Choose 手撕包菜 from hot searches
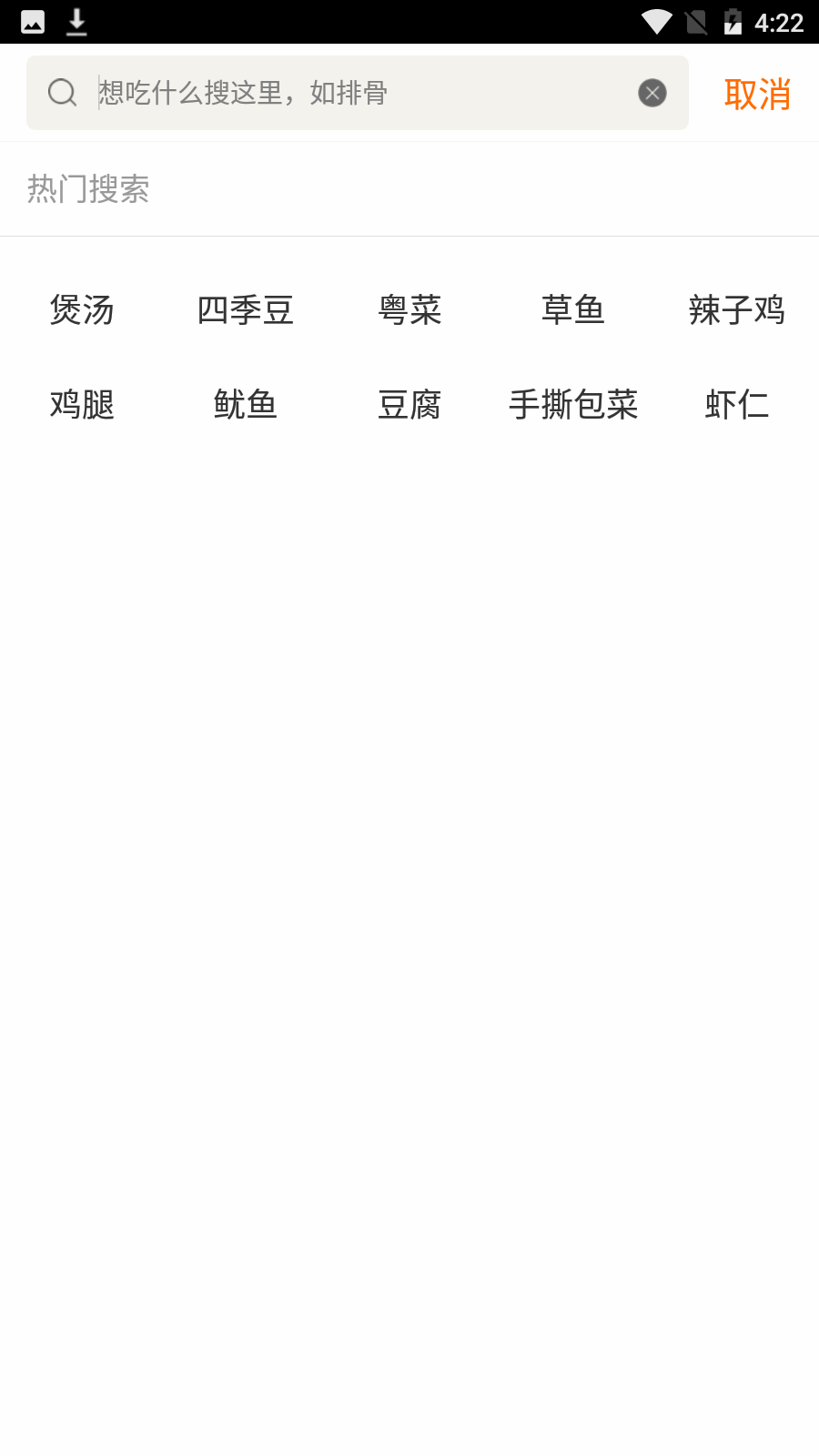The height and width of the screenshot is (1456, 819). (573, 405)
